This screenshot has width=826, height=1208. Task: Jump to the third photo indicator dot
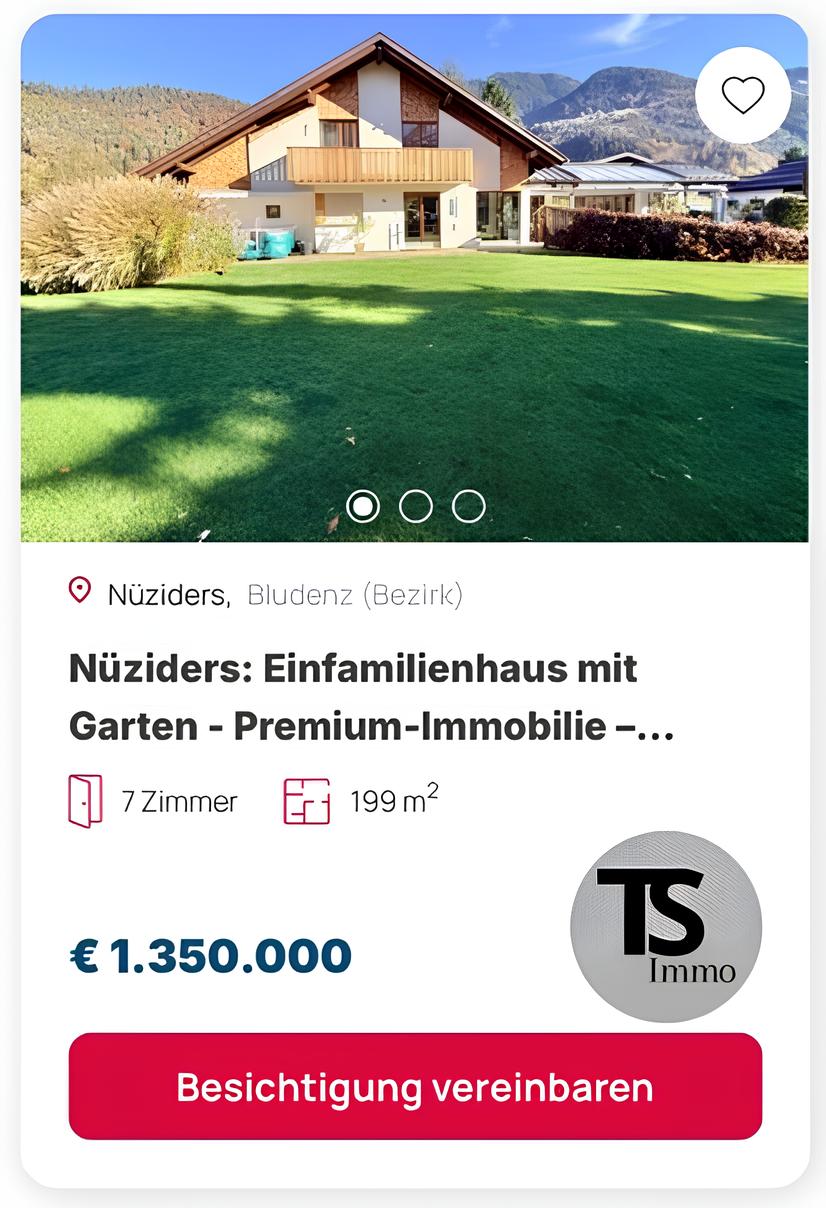pyautogui.click(x=468, y=506)
